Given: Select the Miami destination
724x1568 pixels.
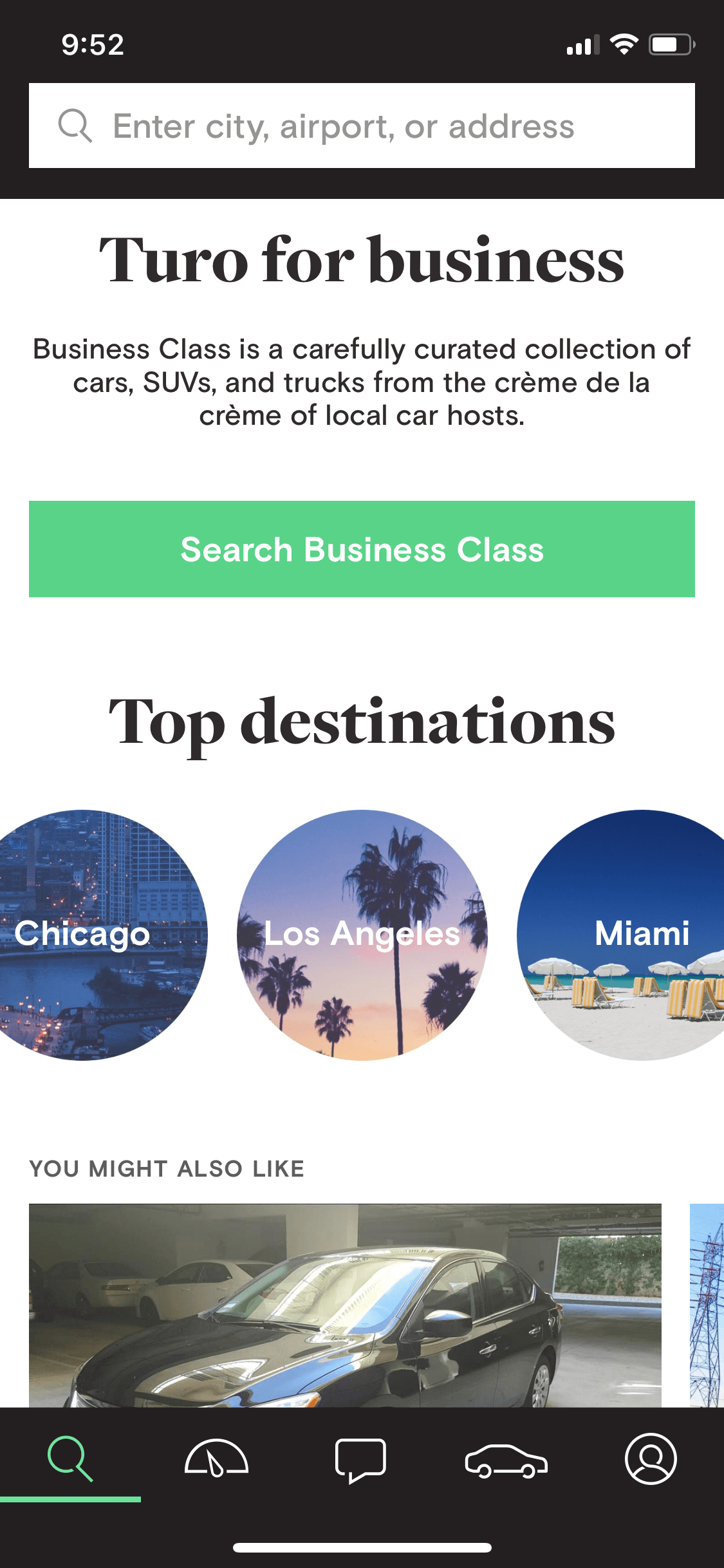Looking at the screenshot, I should (x=631, y=935).
